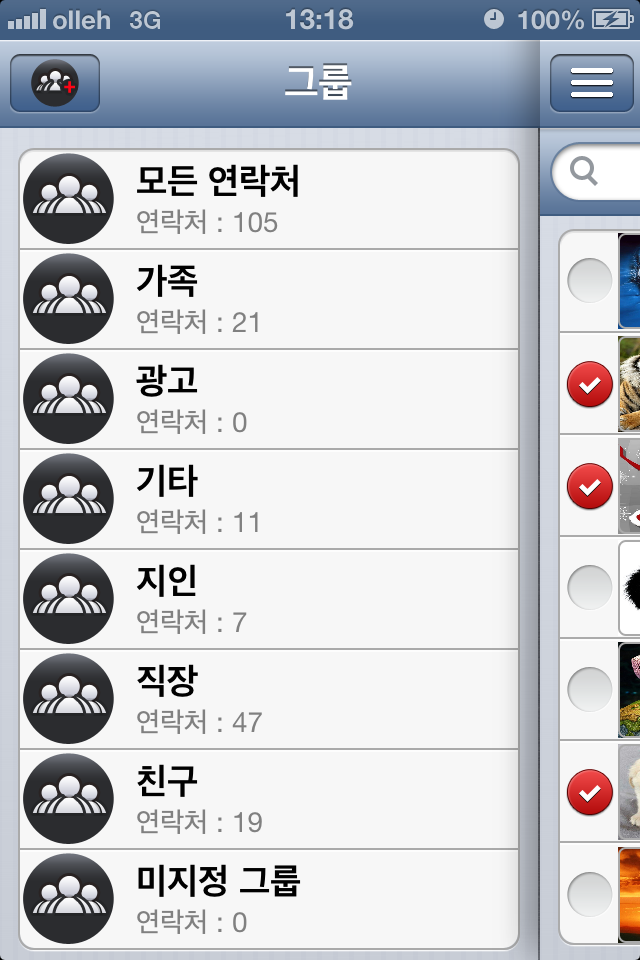Open the 광고 group
The height and width of the screenshot is (960, 640).
[268, 399]
